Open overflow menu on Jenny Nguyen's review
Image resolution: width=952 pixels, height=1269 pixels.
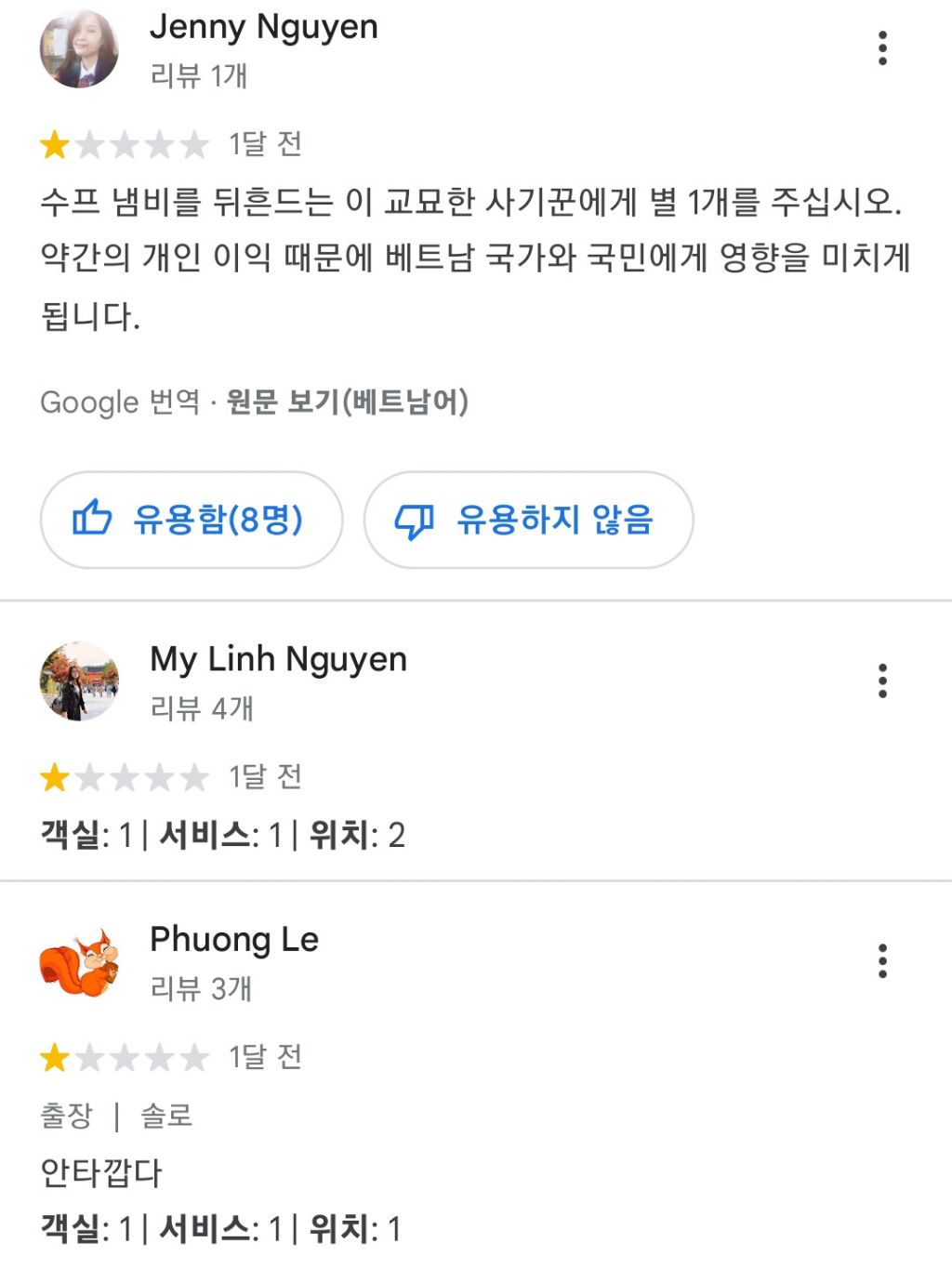tap(882, 48)
